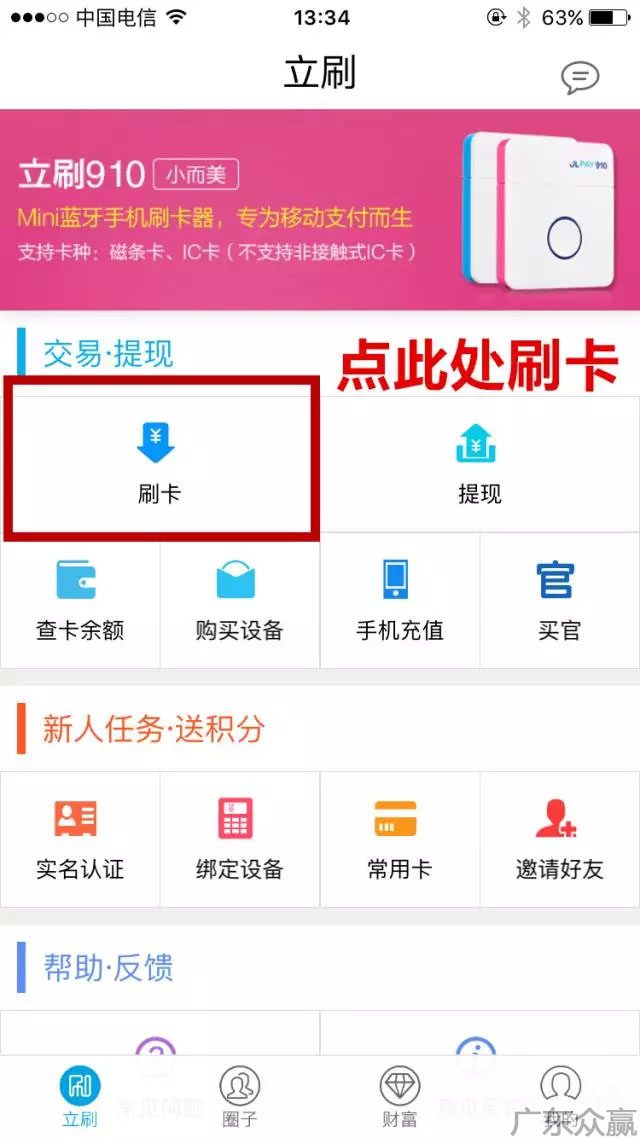The image size is (640, 1138).
Task: Tap 刷卡 to swipe a card
Action: [x=160, y=460]
